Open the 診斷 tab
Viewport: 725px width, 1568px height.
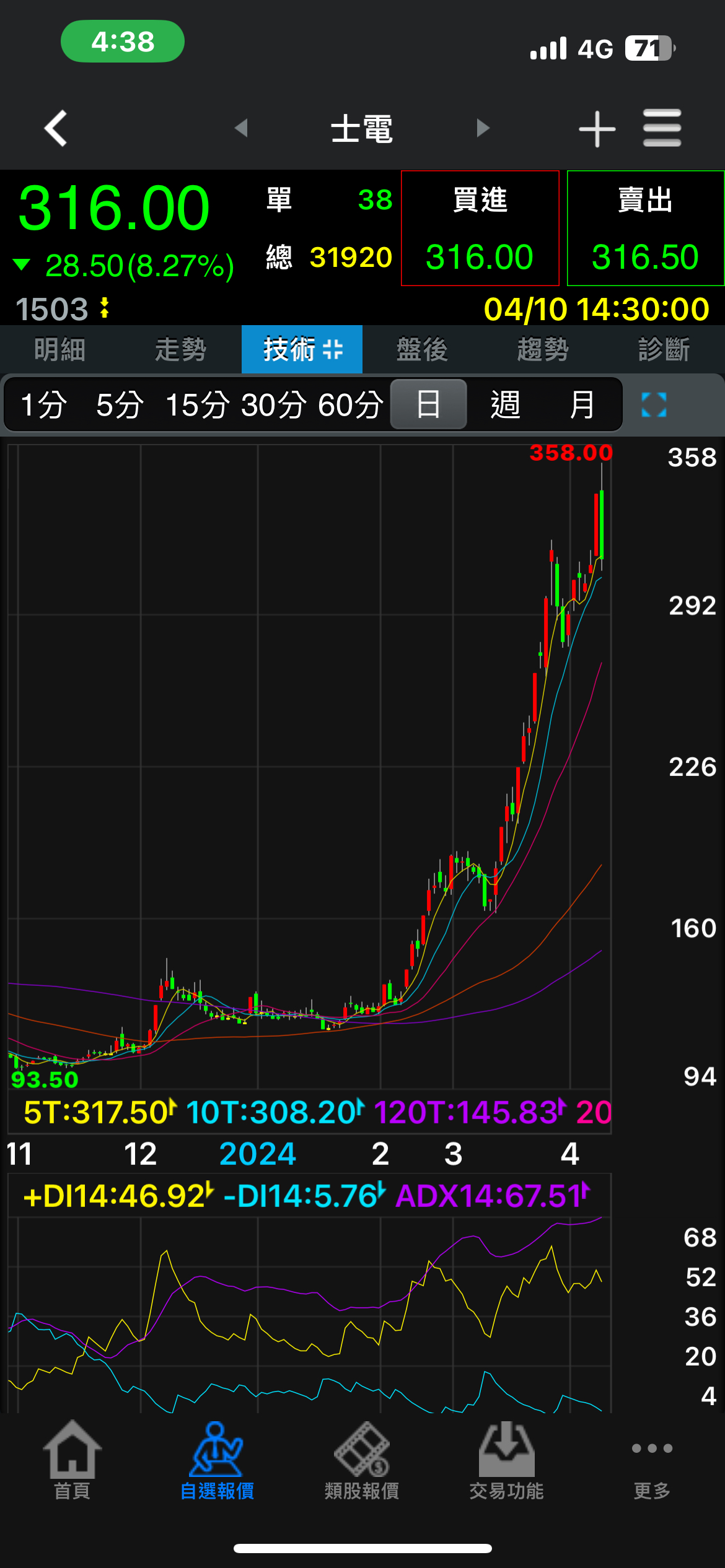pyautogui.click(x=664, y=349)
